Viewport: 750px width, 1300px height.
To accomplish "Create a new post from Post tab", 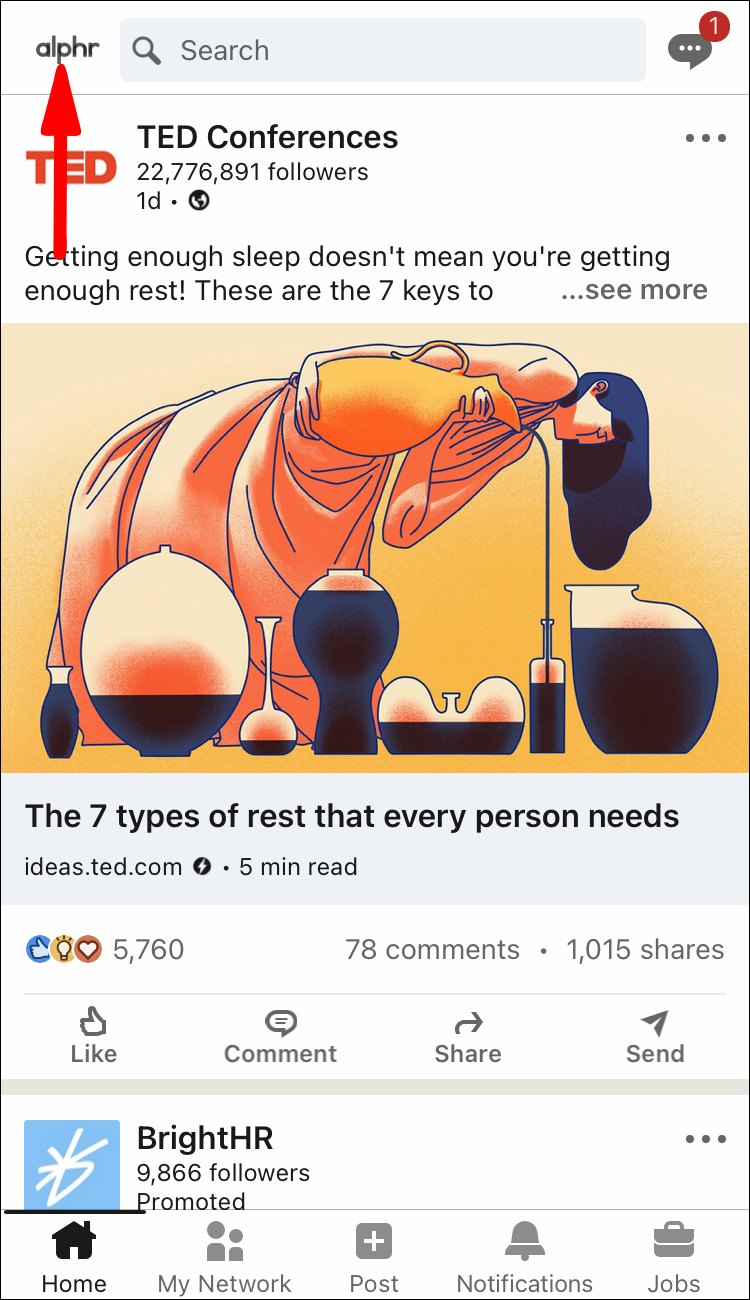I will pos(374,1258).
